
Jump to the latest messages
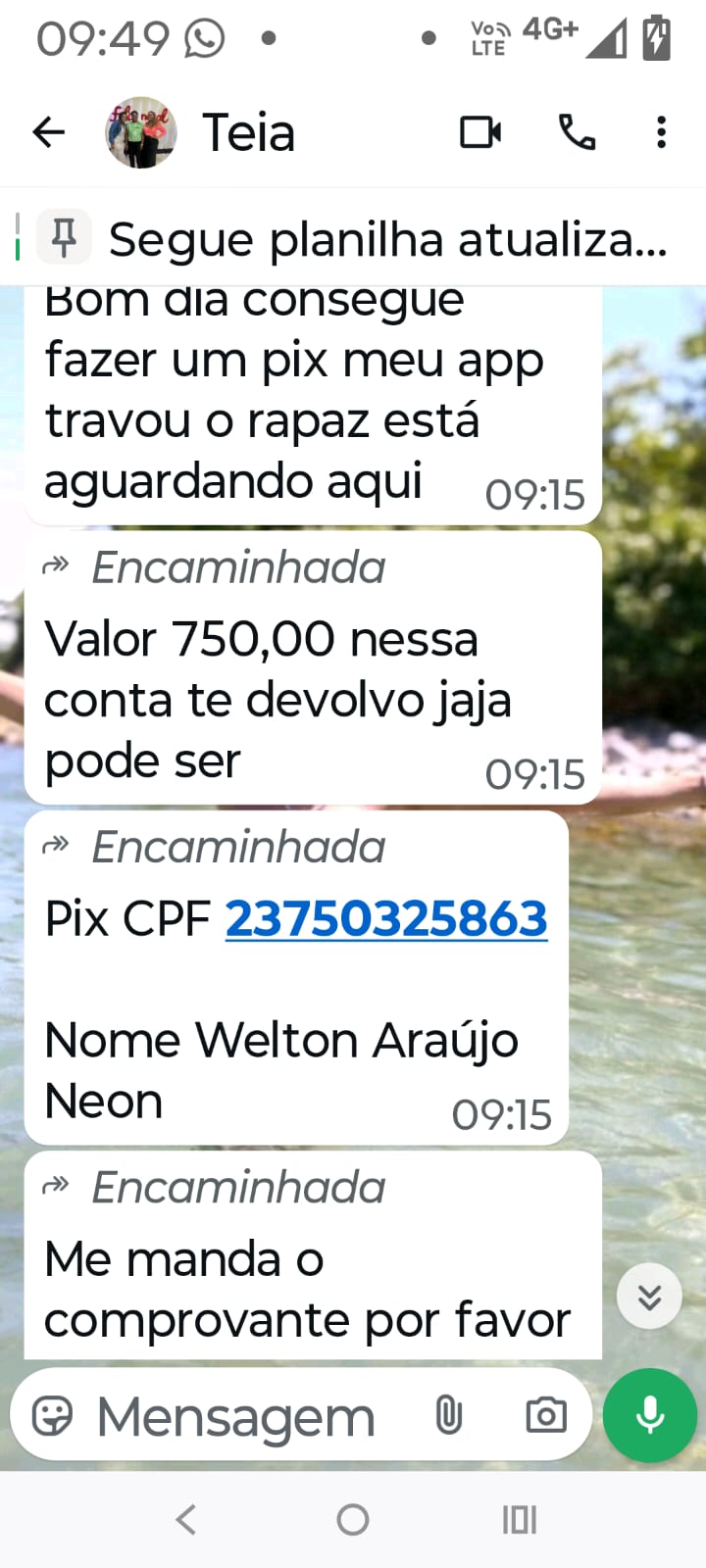[649, 1297]
